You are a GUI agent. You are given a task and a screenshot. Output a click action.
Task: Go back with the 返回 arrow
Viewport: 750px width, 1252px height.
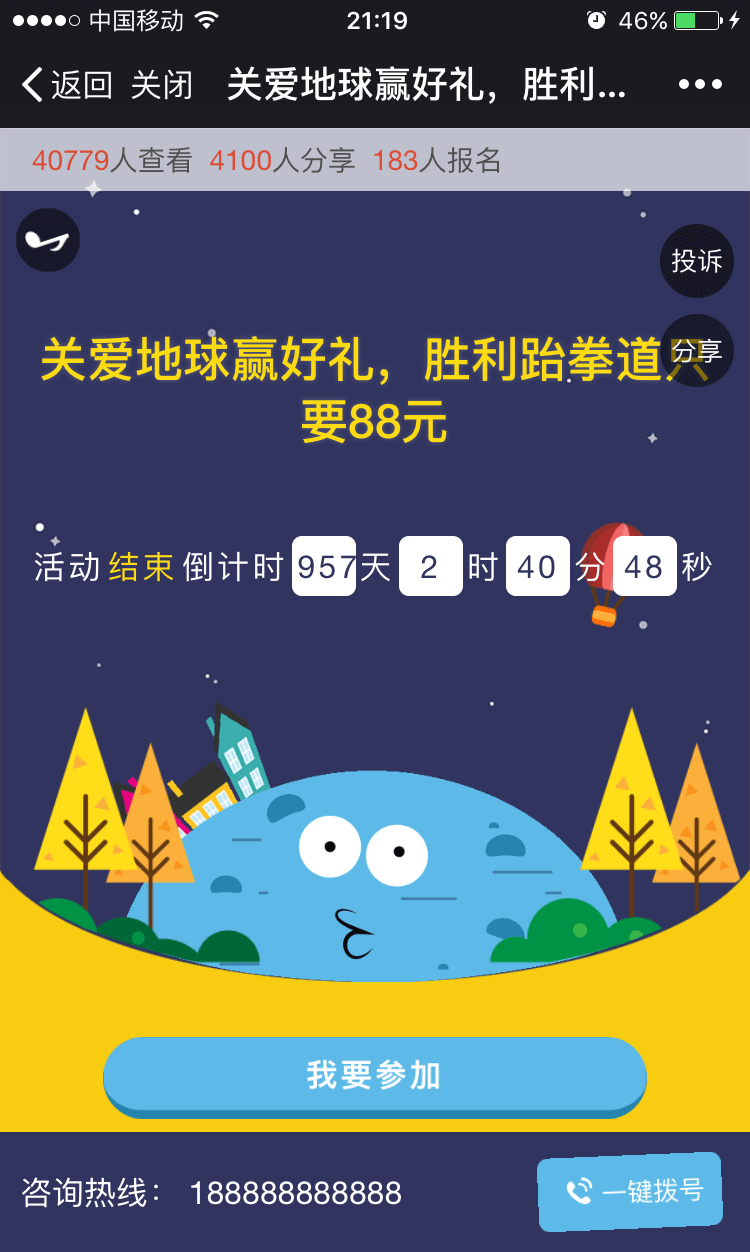[65, 85]
